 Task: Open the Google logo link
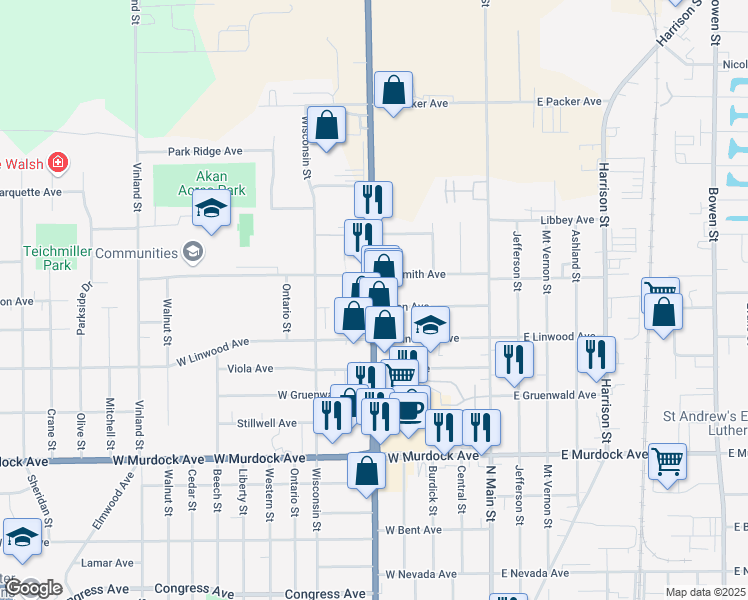click(x=32, y=587)
